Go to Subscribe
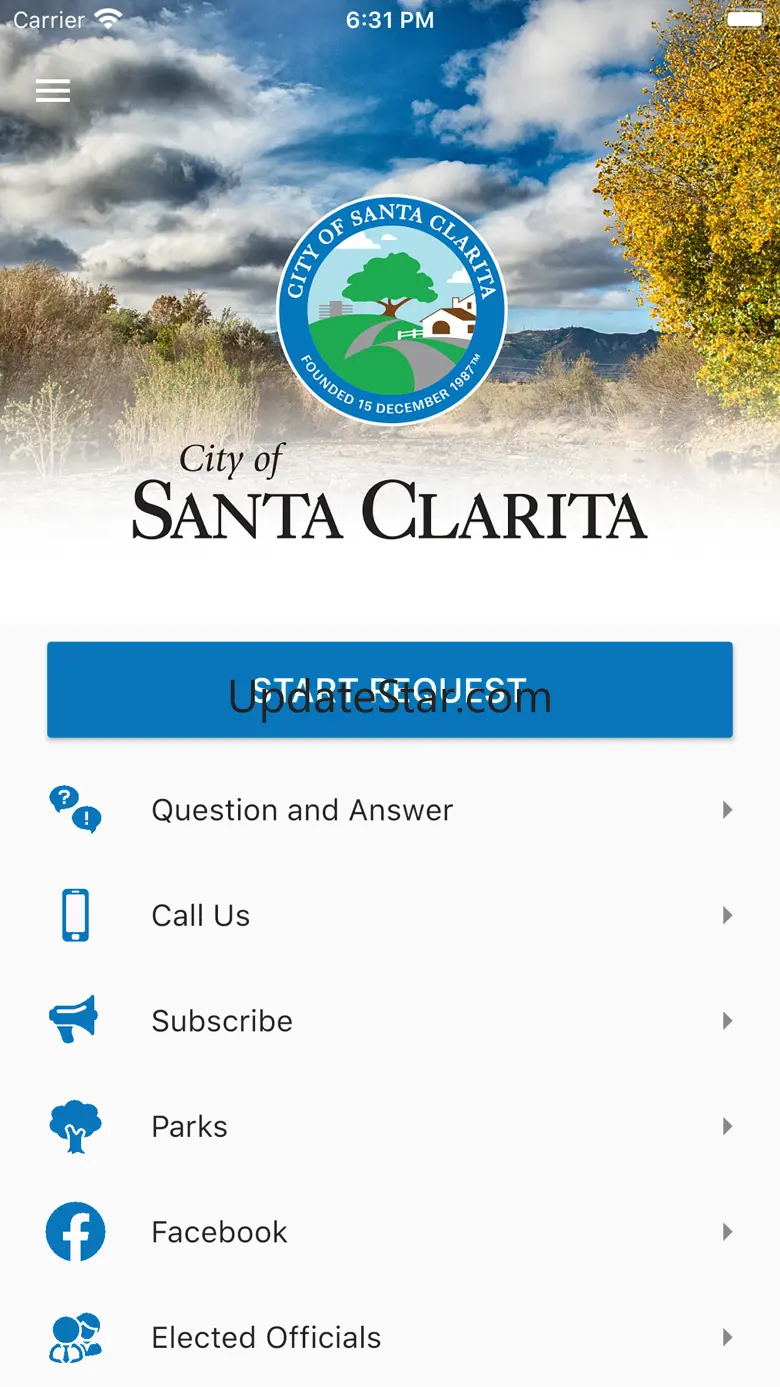The image size is (780, 1387). click(x=390, y=1021)
